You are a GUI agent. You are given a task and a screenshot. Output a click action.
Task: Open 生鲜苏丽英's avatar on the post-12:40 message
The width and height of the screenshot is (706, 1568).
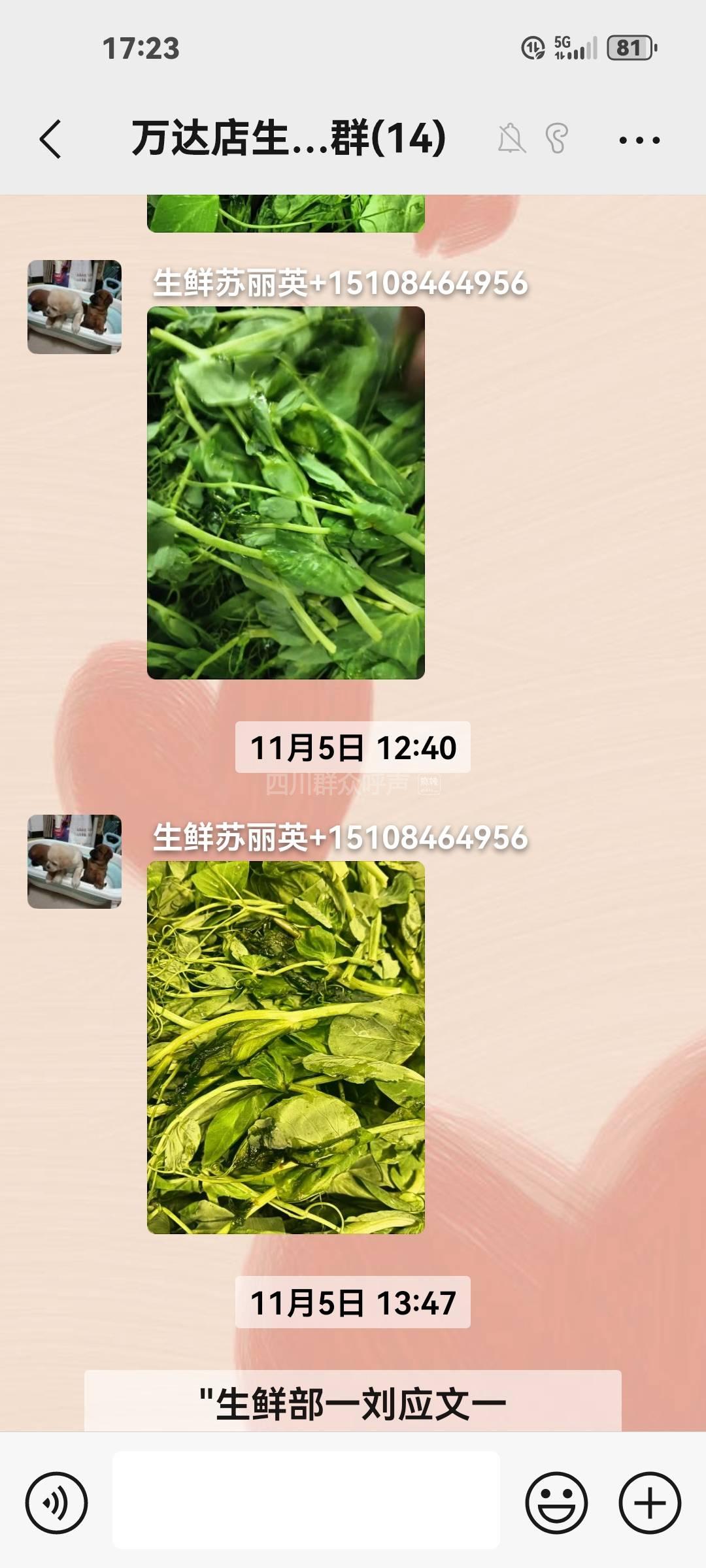[x=75, y=861]
